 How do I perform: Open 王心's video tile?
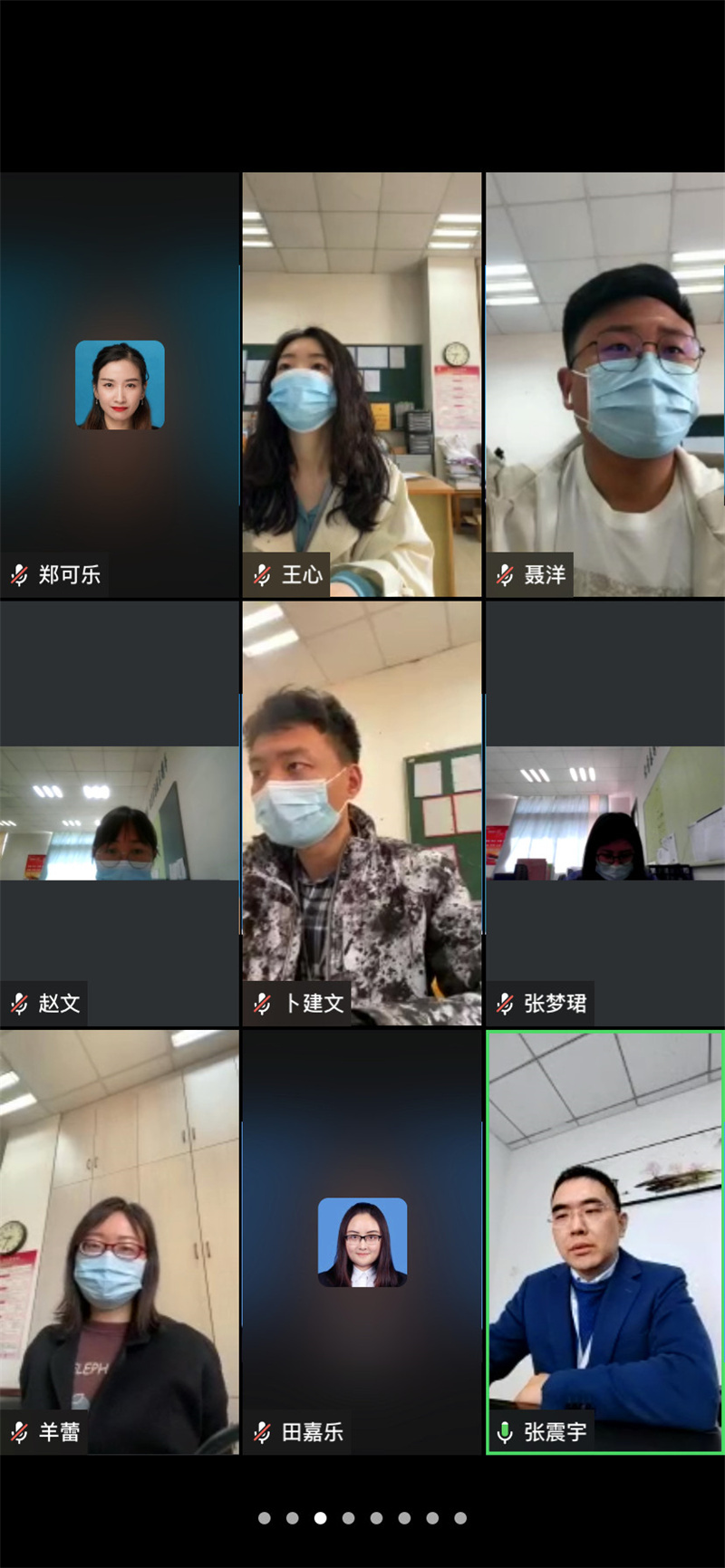point(362,385)
